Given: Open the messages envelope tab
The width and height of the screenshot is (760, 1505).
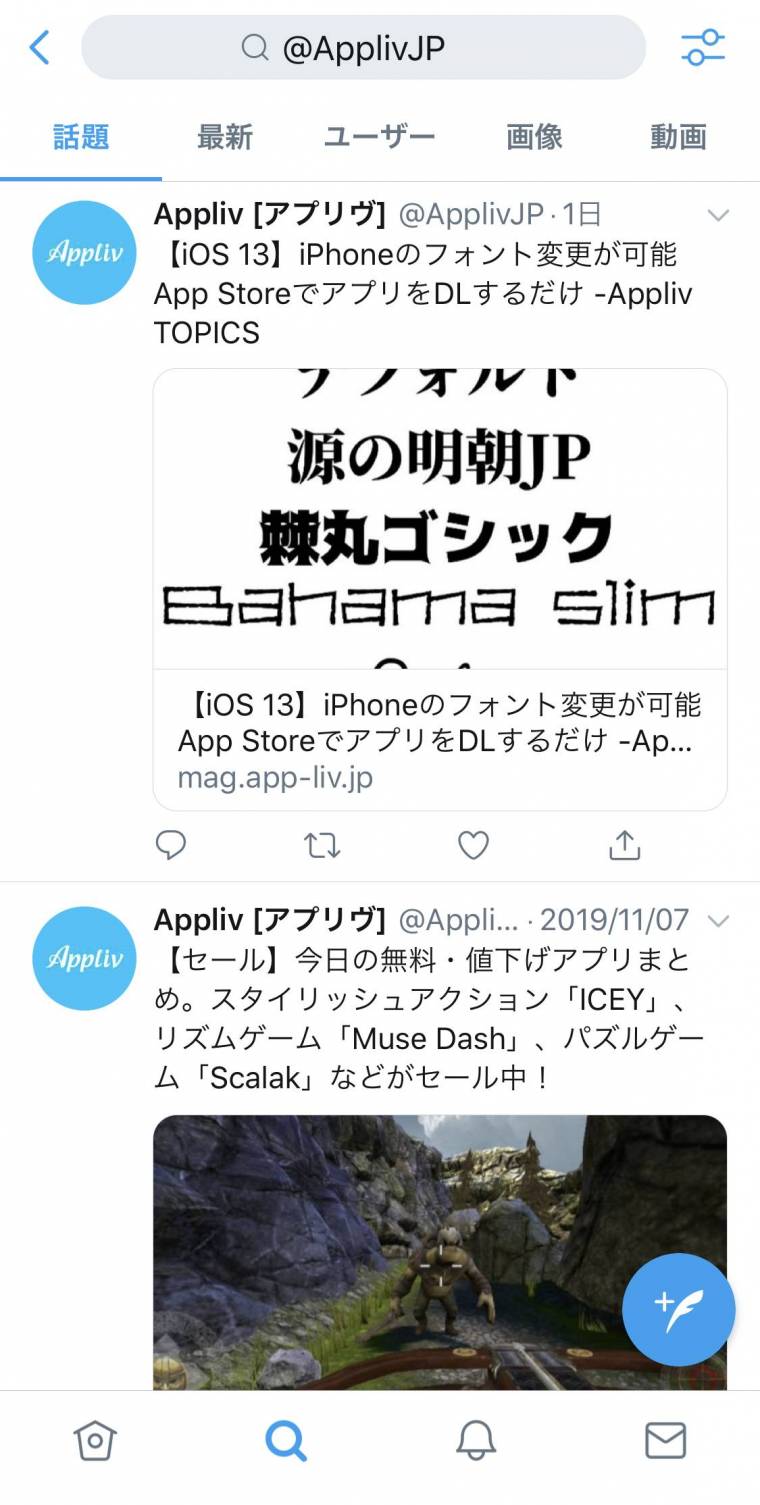Looking at the screenshot, I should 665,1441.
